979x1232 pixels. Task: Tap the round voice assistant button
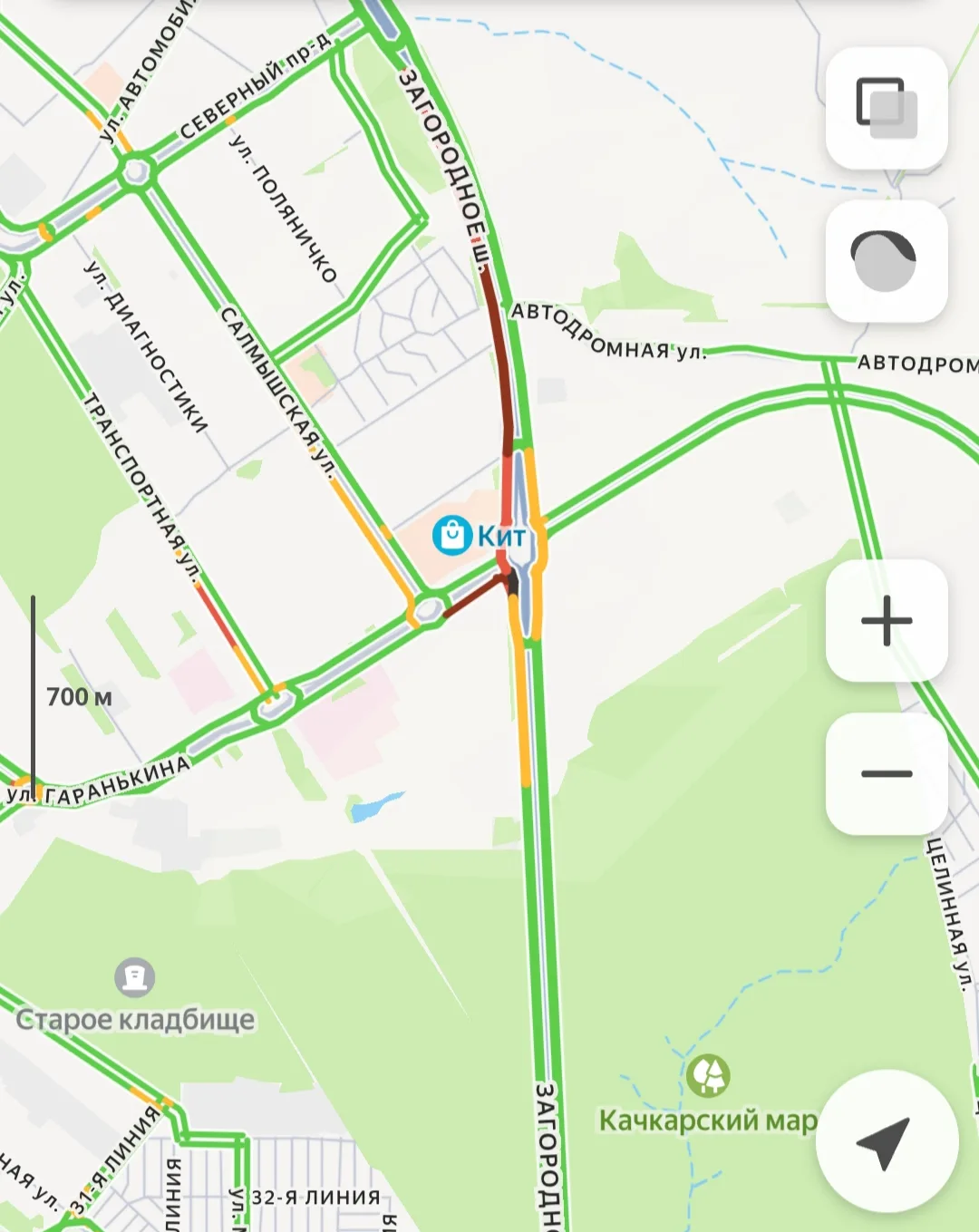coord(886,261)
